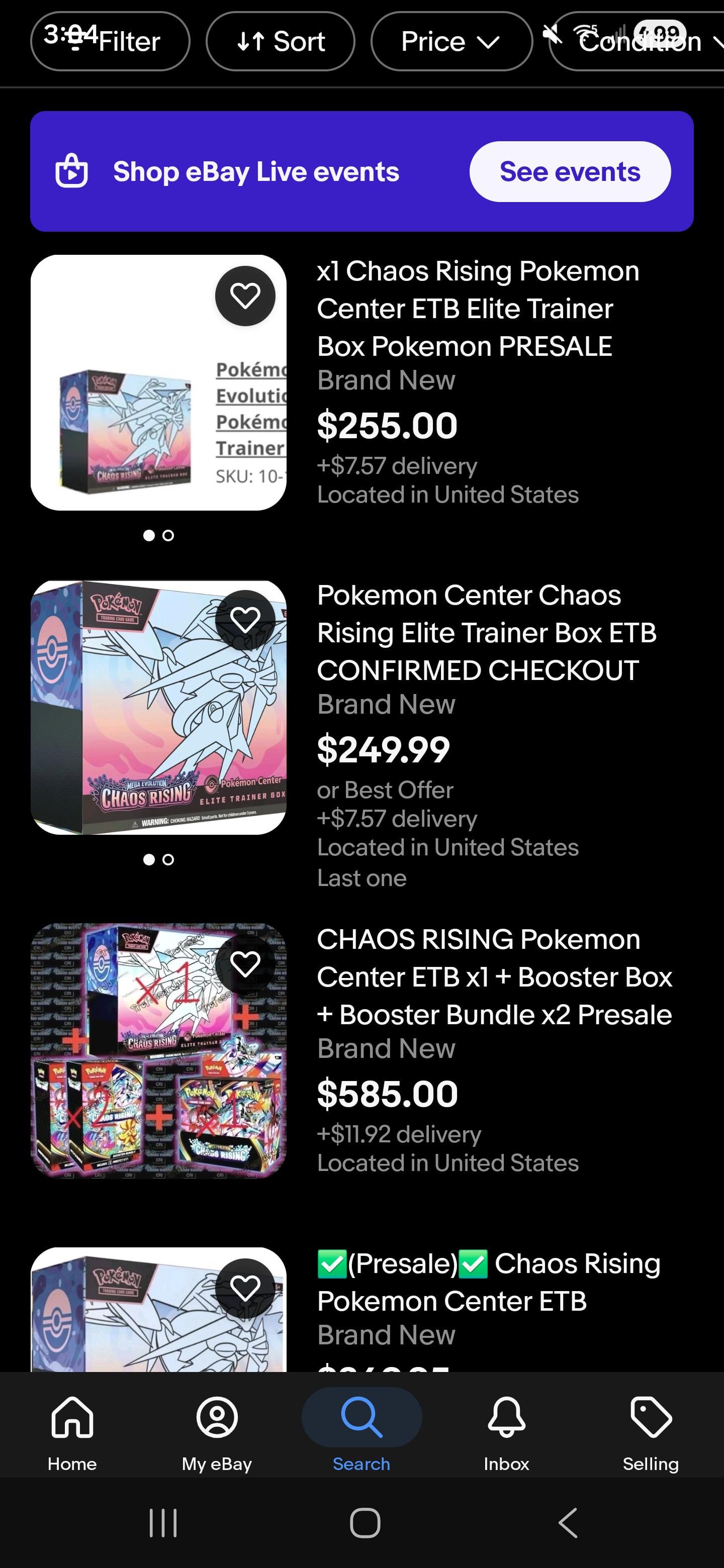Open recent apps from the navigation bar
The image size is (724, 1568).
click(x=162, y=1523)
